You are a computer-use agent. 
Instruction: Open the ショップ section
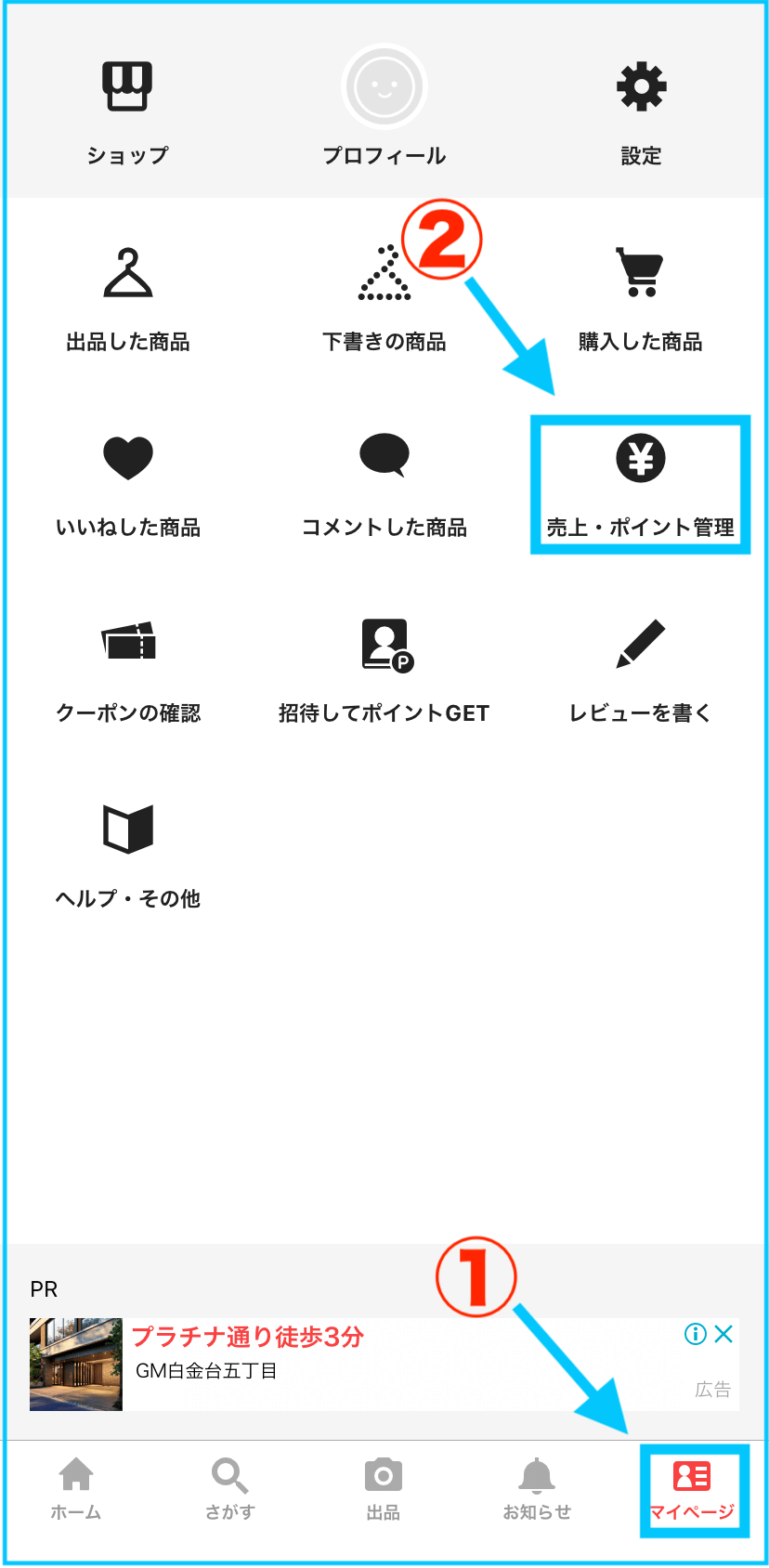[127, 112]
